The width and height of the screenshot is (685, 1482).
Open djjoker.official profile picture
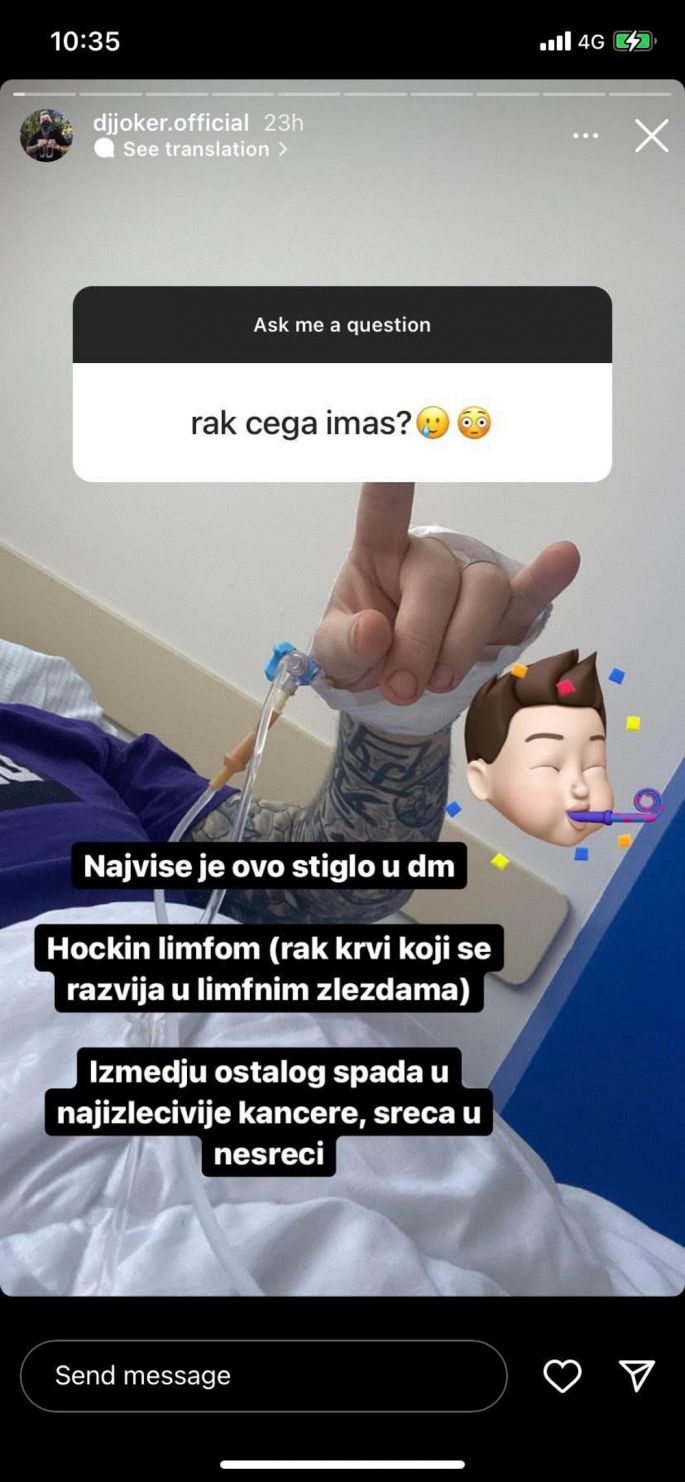click(x=46, y=135)
